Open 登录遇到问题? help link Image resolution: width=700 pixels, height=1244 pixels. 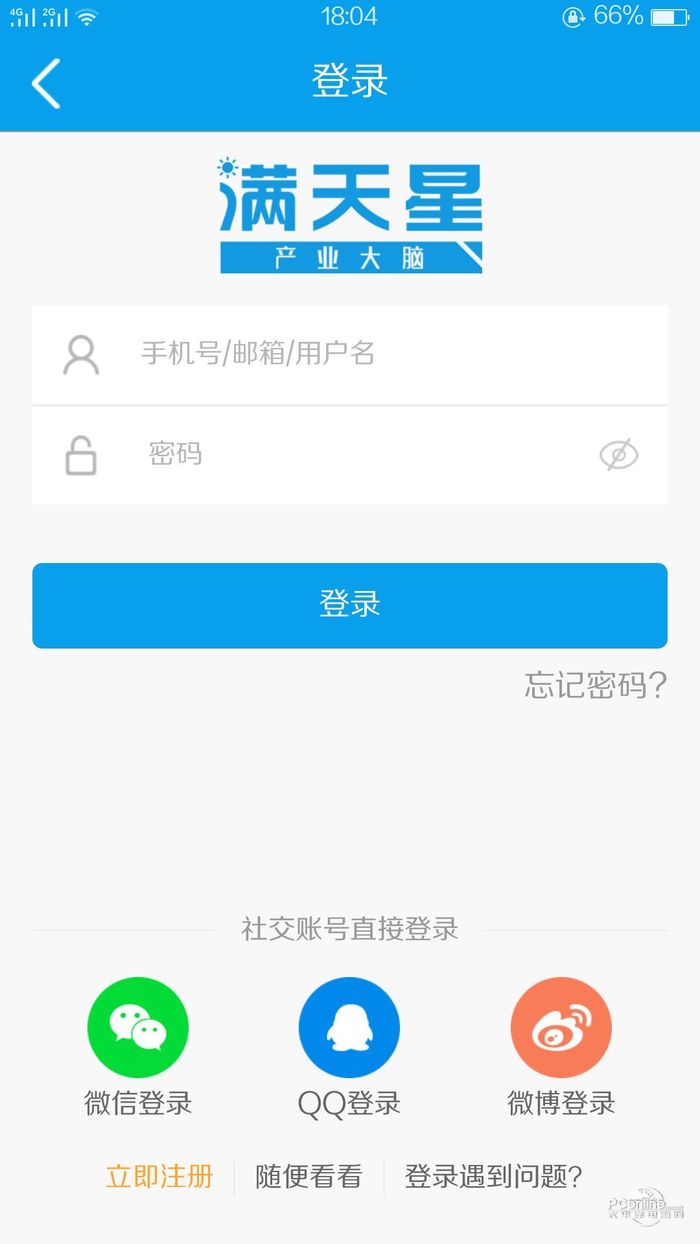tap(494, 1176)
